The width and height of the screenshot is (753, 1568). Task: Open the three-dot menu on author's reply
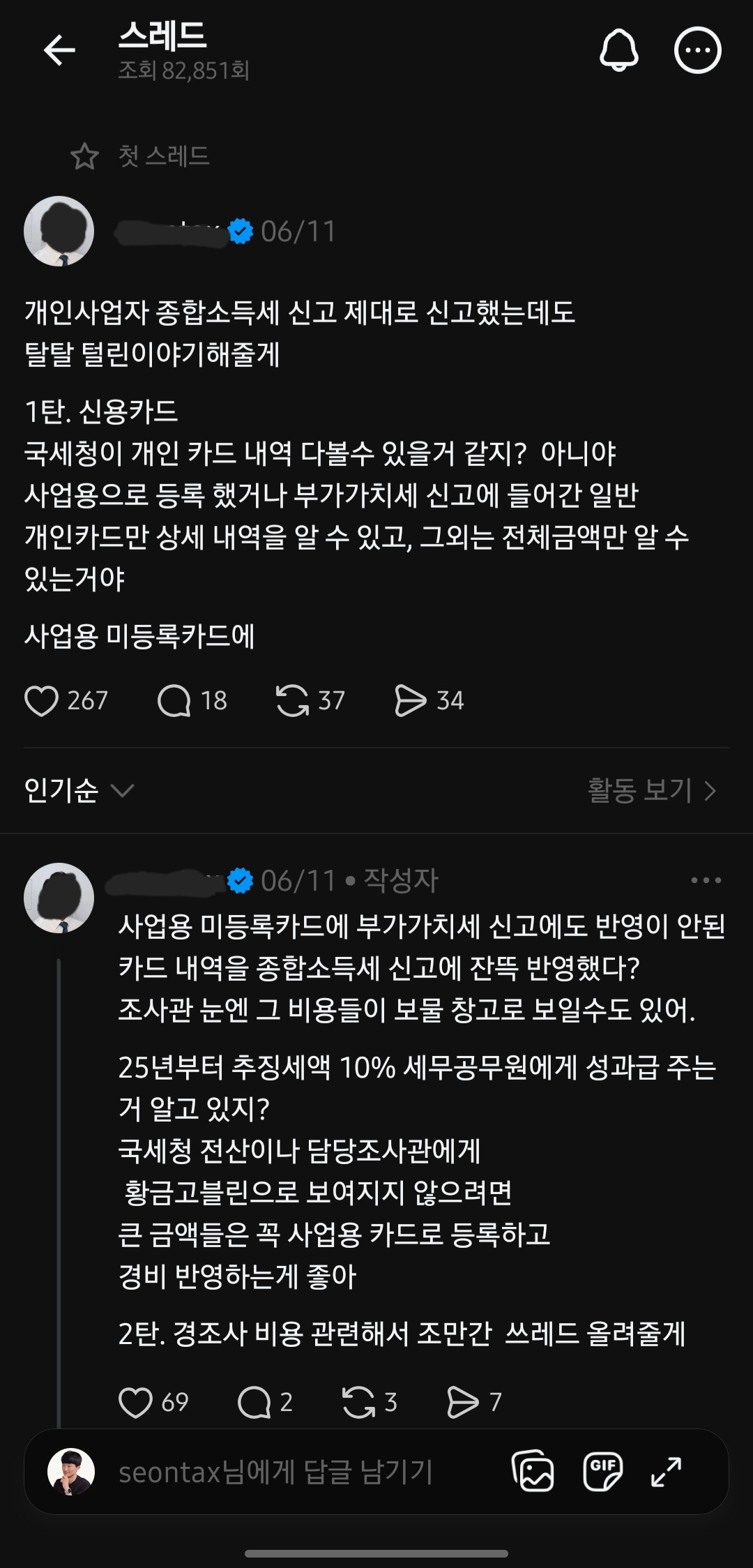pyautogui.click(x=706, y=880)
